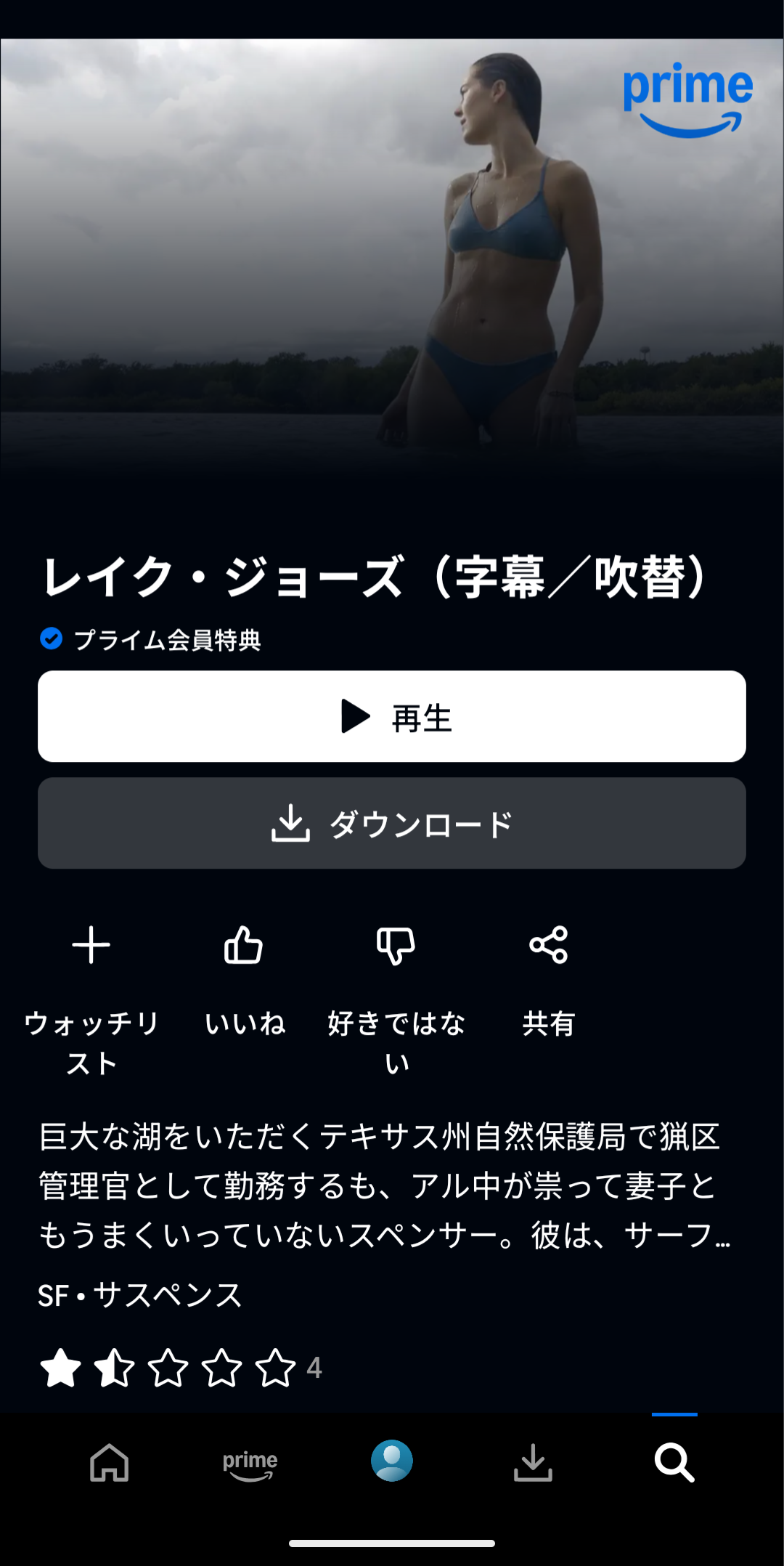Go to the Home tab
The width and height of the screenshot is (784, 1566).
point(109,1461)
